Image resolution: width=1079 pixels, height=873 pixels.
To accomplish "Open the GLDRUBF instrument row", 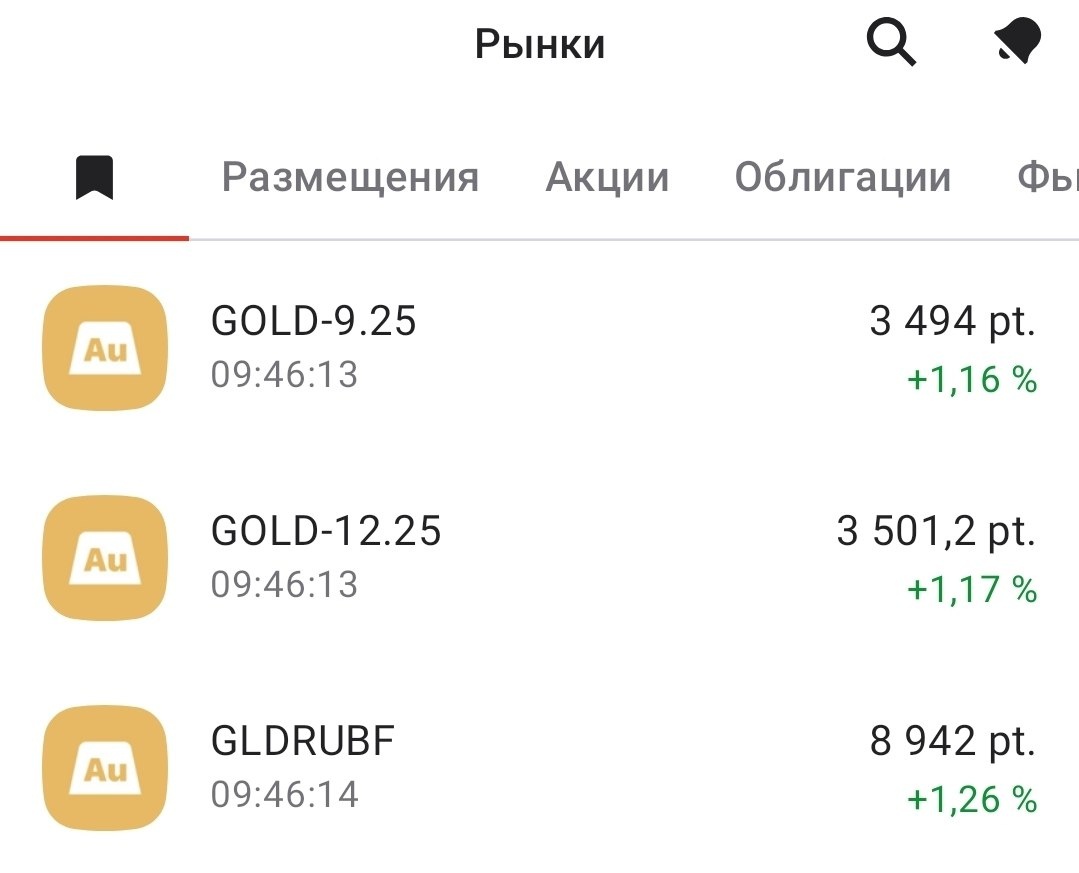I will coord(540,768).
